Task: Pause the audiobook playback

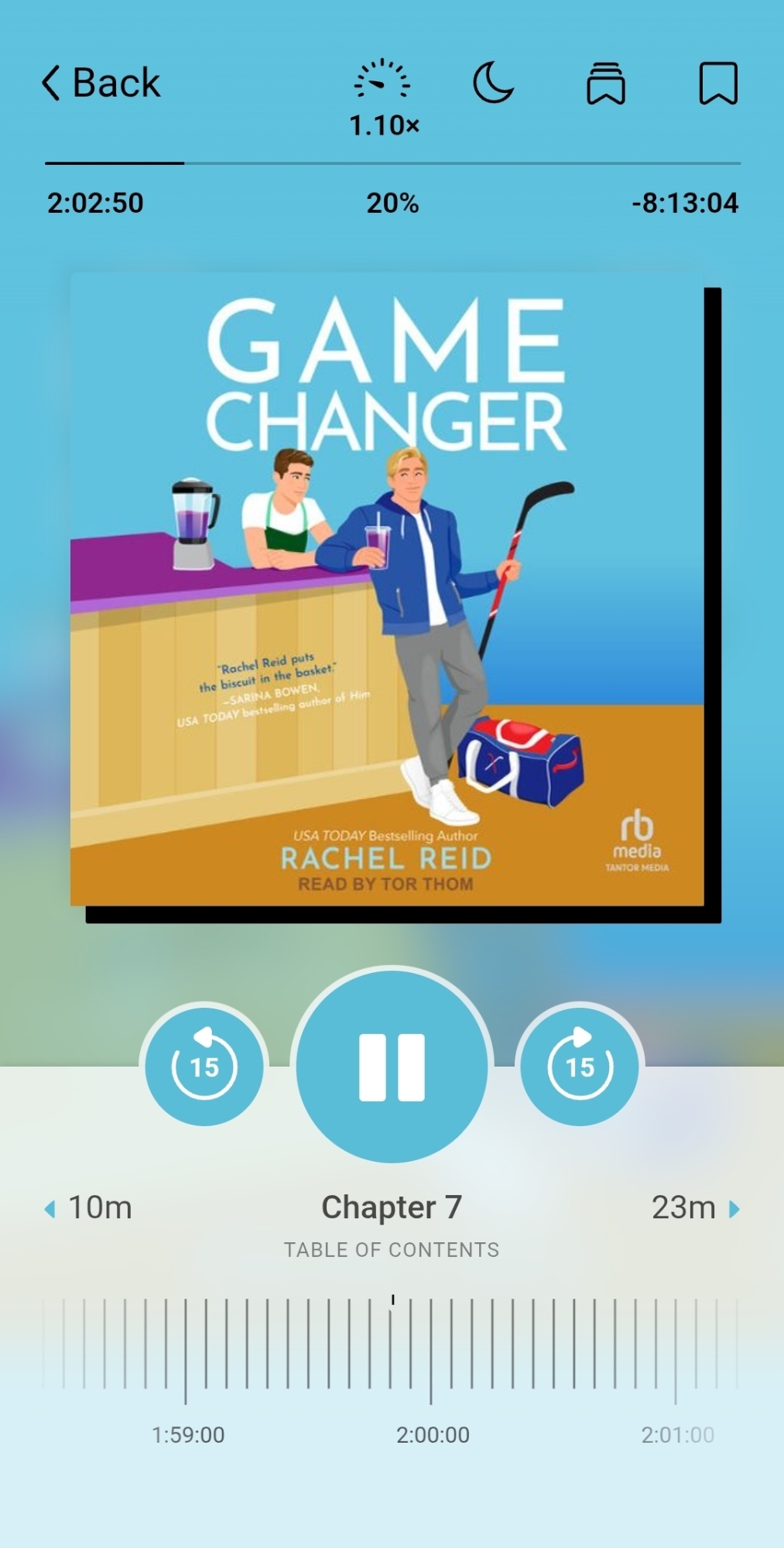Action: 392,1066
